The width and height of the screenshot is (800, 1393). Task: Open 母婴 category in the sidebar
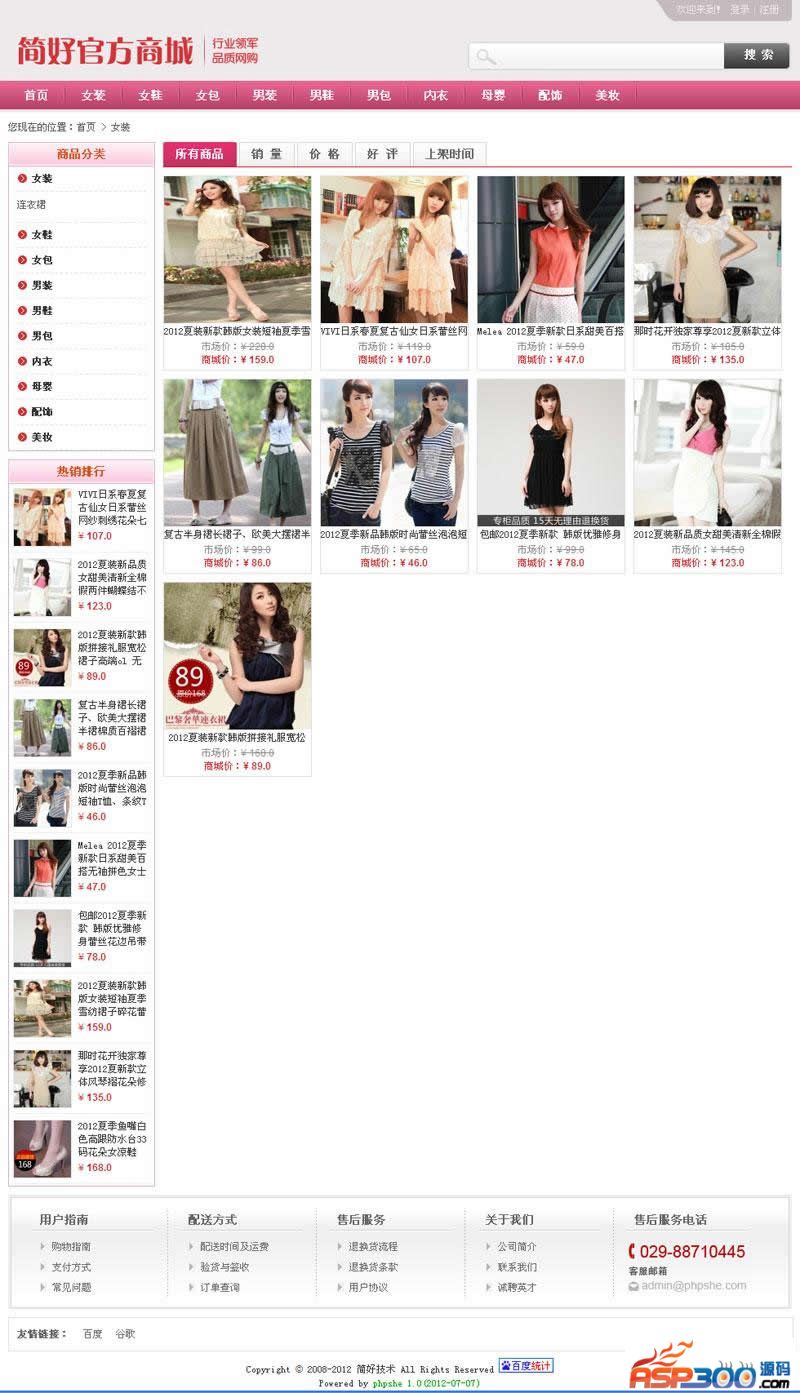41,386
